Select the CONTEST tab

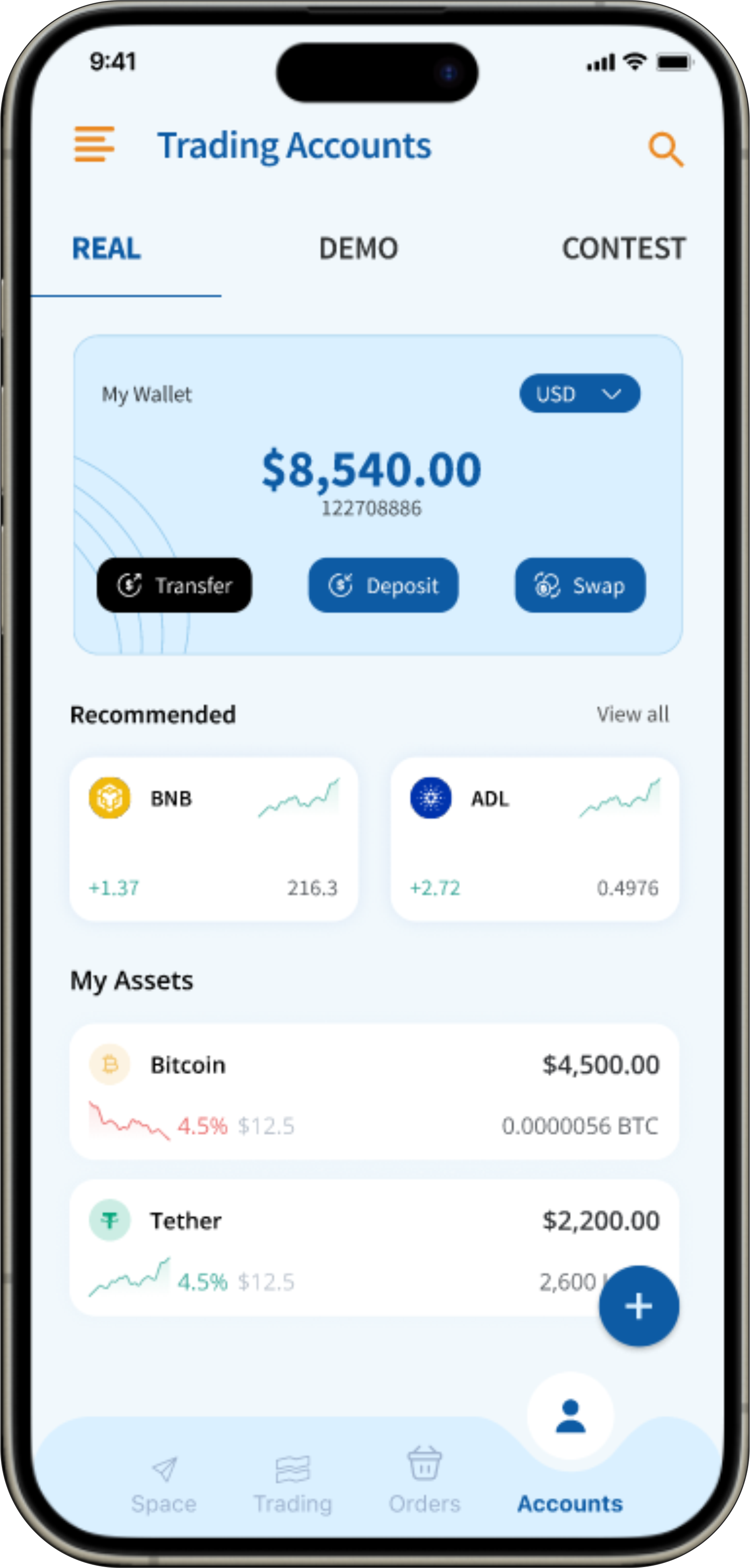click(x=623, y=248)
